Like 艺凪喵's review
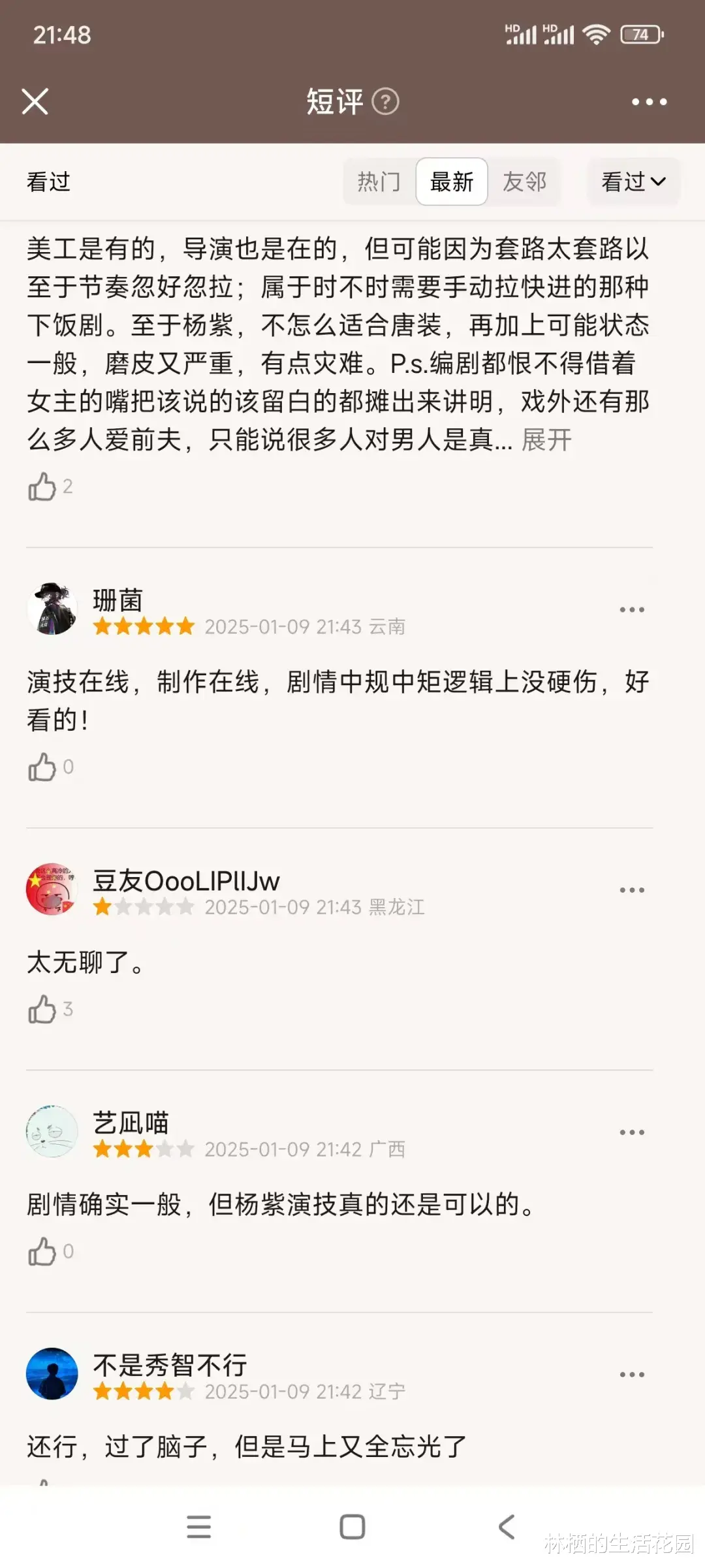The width and height of the screenshot is (705, 1568). (43, 1252)
